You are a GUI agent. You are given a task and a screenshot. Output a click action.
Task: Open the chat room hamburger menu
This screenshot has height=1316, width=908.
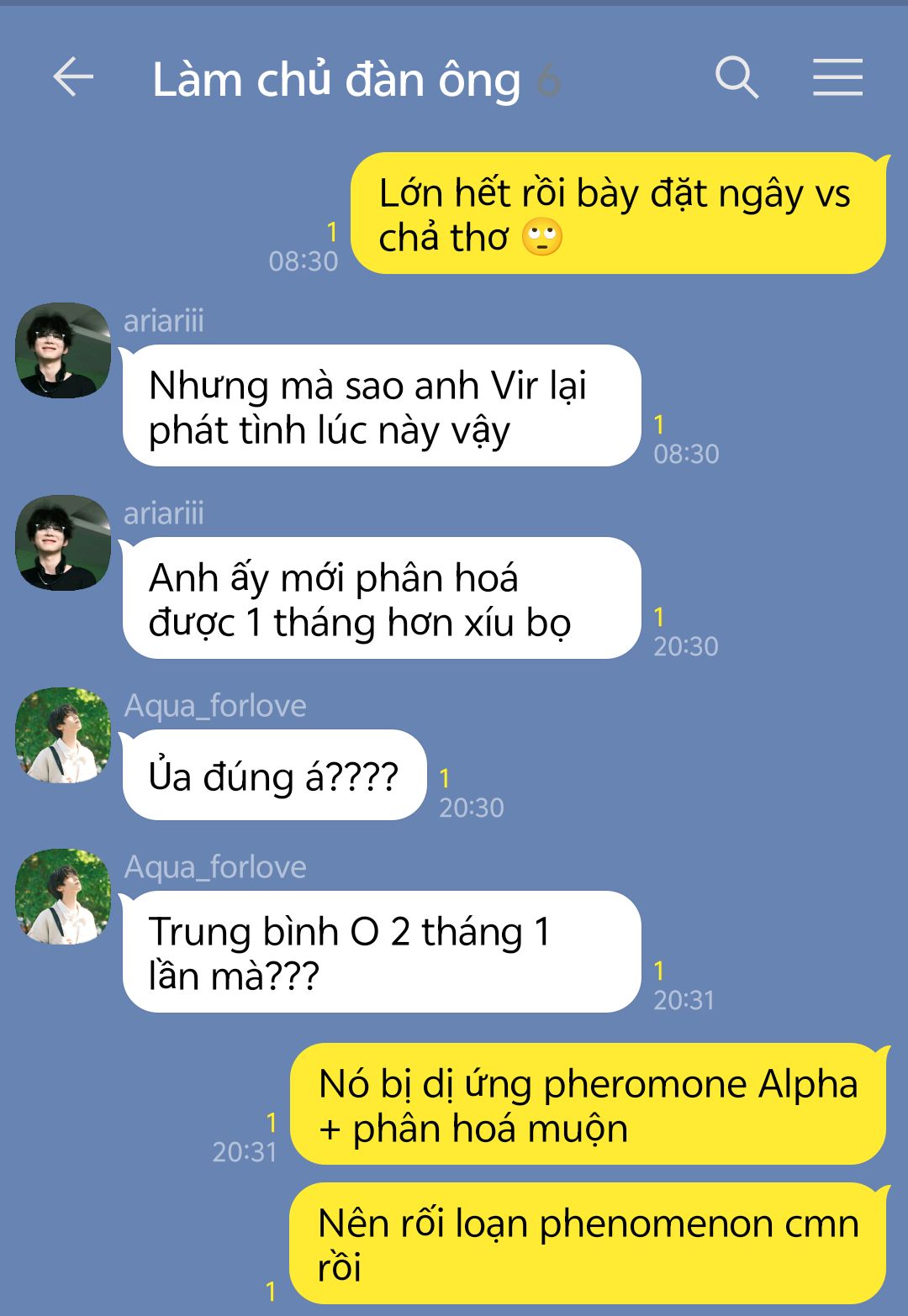837,78
